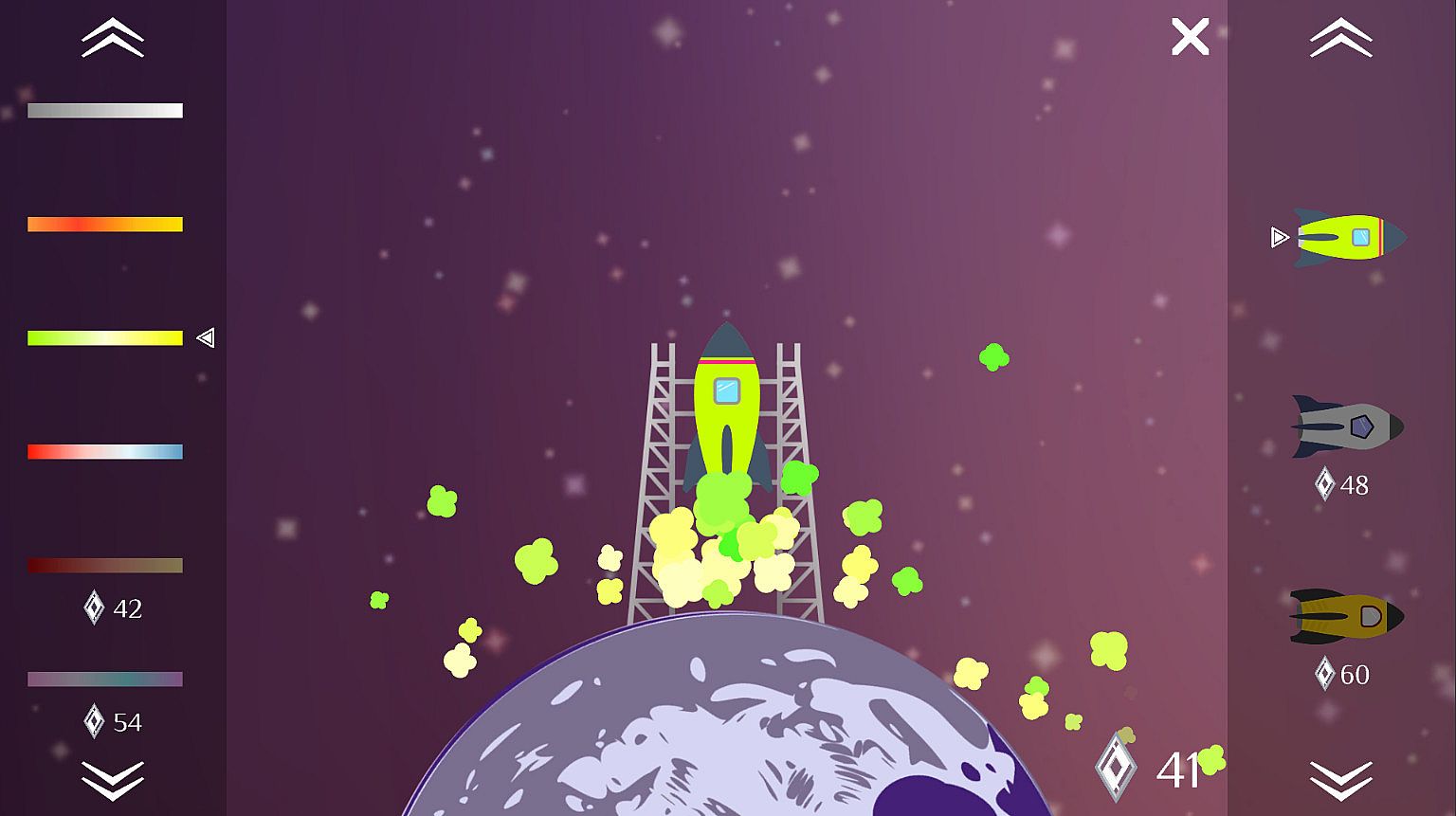This screenshot has width=1456, height=816.
Task: Choose the red-orange-yellow trail color
Action: click(x=105, y=225)
